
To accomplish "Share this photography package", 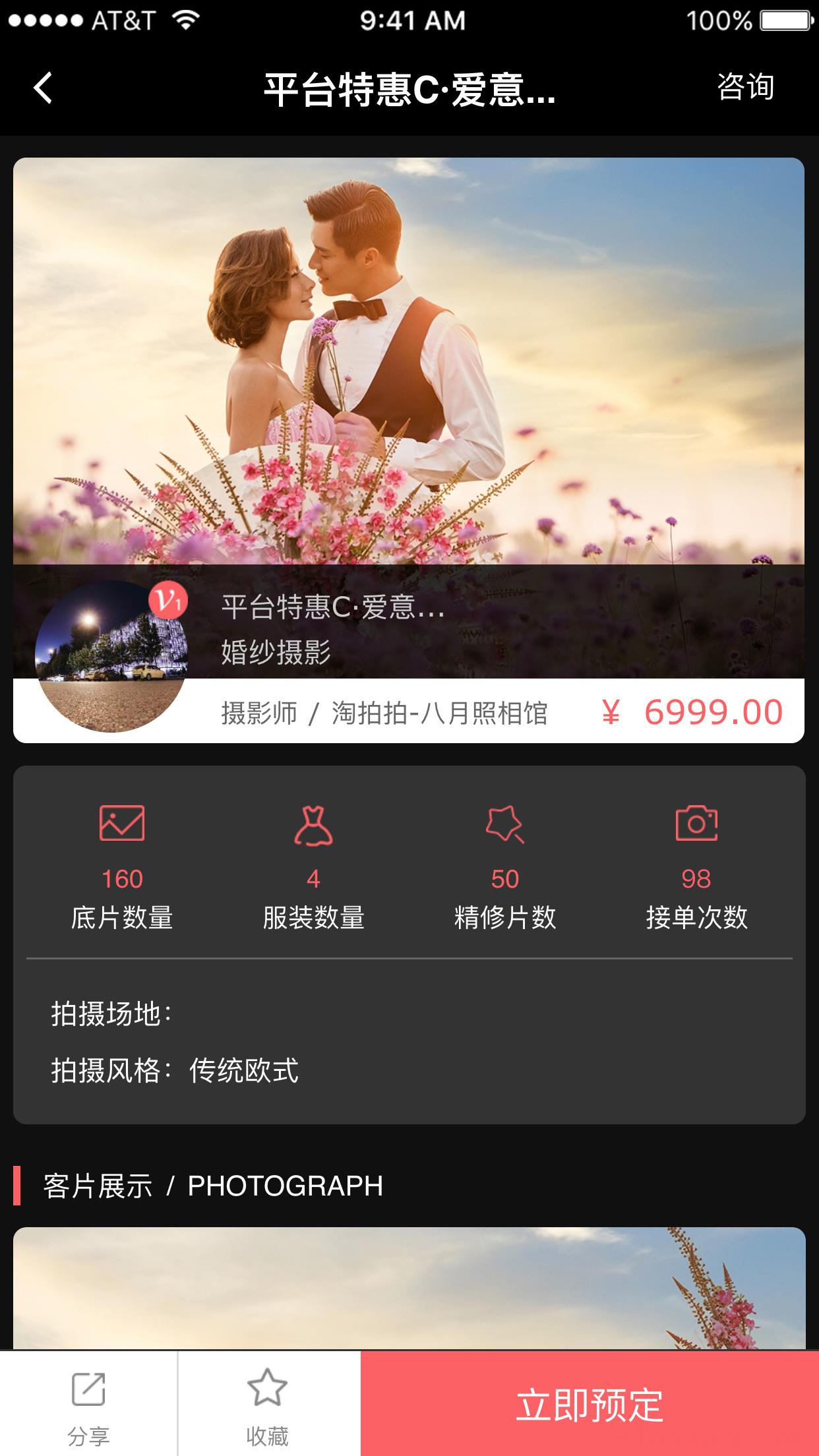I will click(88, 1403).
